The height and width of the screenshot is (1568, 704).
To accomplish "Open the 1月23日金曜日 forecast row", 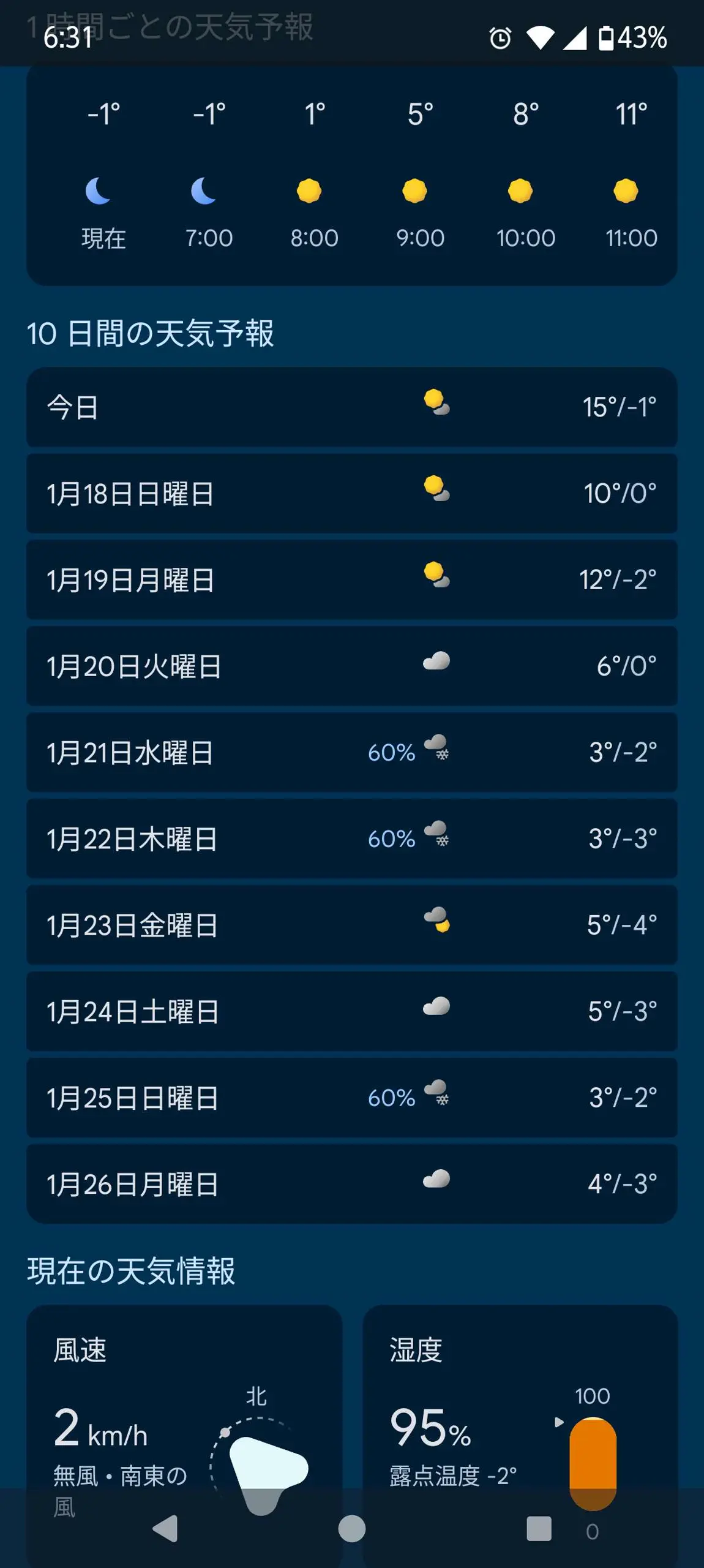I will coord(351,925).
